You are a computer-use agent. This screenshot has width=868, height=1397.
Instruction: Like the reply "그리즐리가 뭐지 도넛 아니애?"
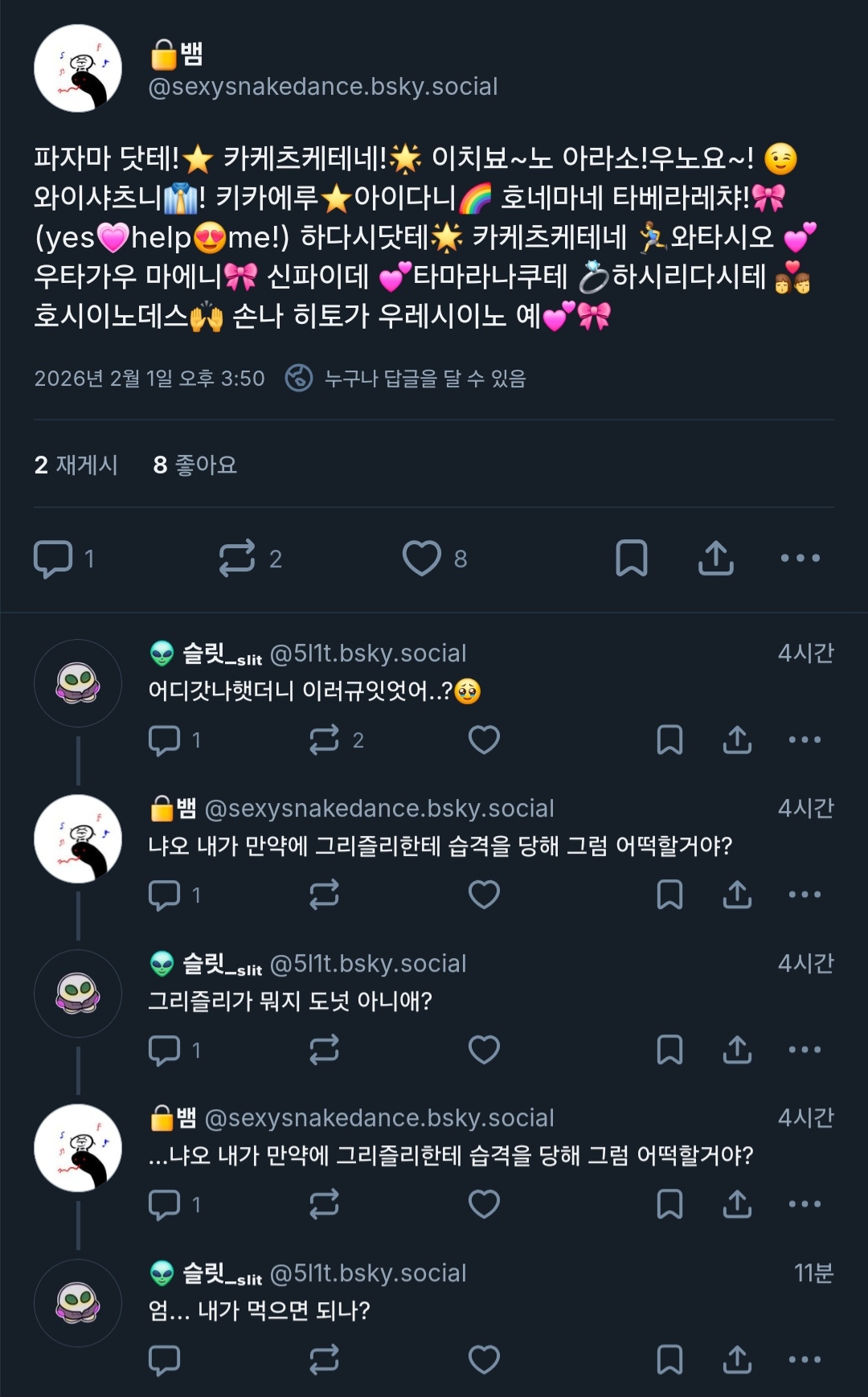click(484, 1049)
